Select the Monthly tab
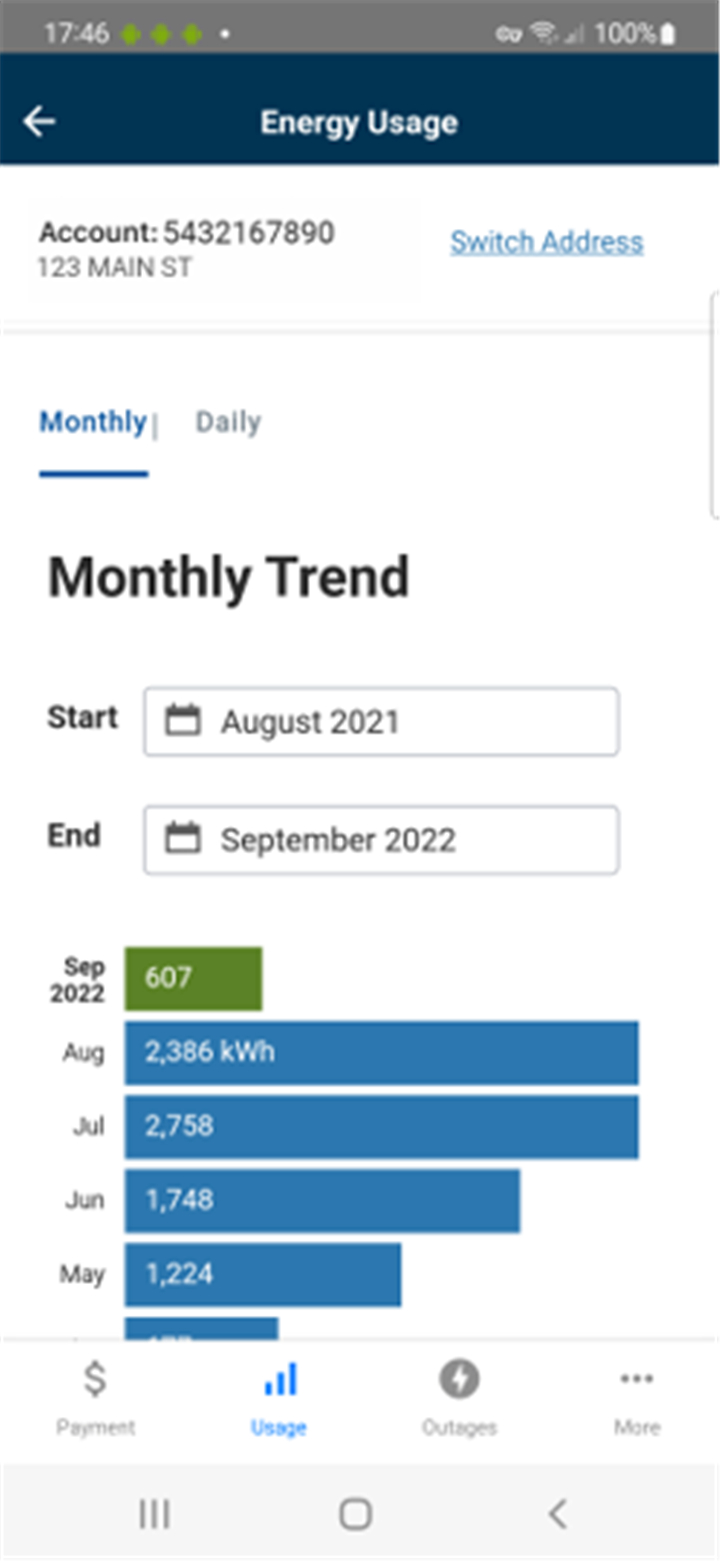The image size is (720, 1561). click(93, 422)
